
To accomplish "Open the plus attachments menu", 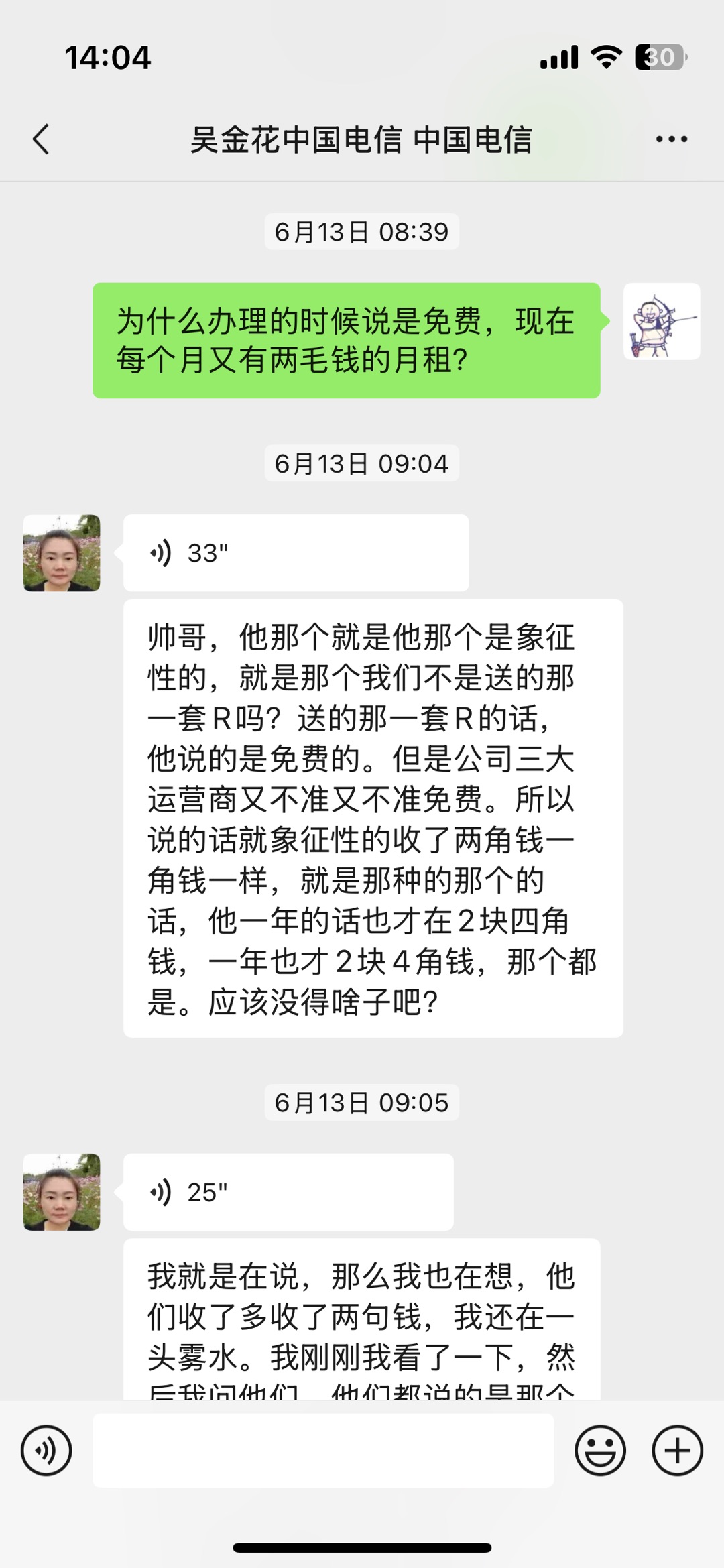I will (x=677, y=1451).
